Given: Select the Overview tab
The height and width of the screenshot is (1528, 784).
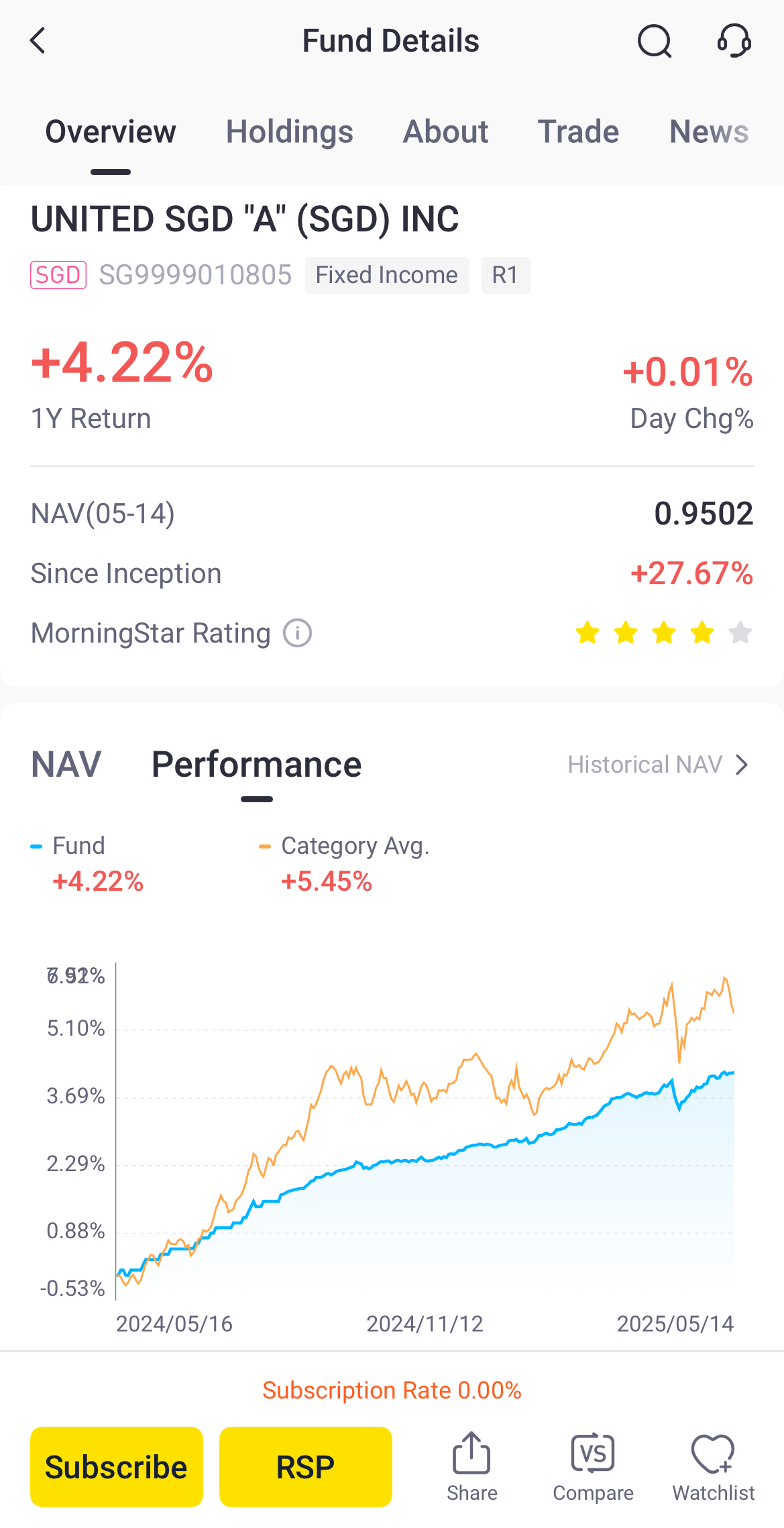Looking at the screenshot, I should click(111, 131).
